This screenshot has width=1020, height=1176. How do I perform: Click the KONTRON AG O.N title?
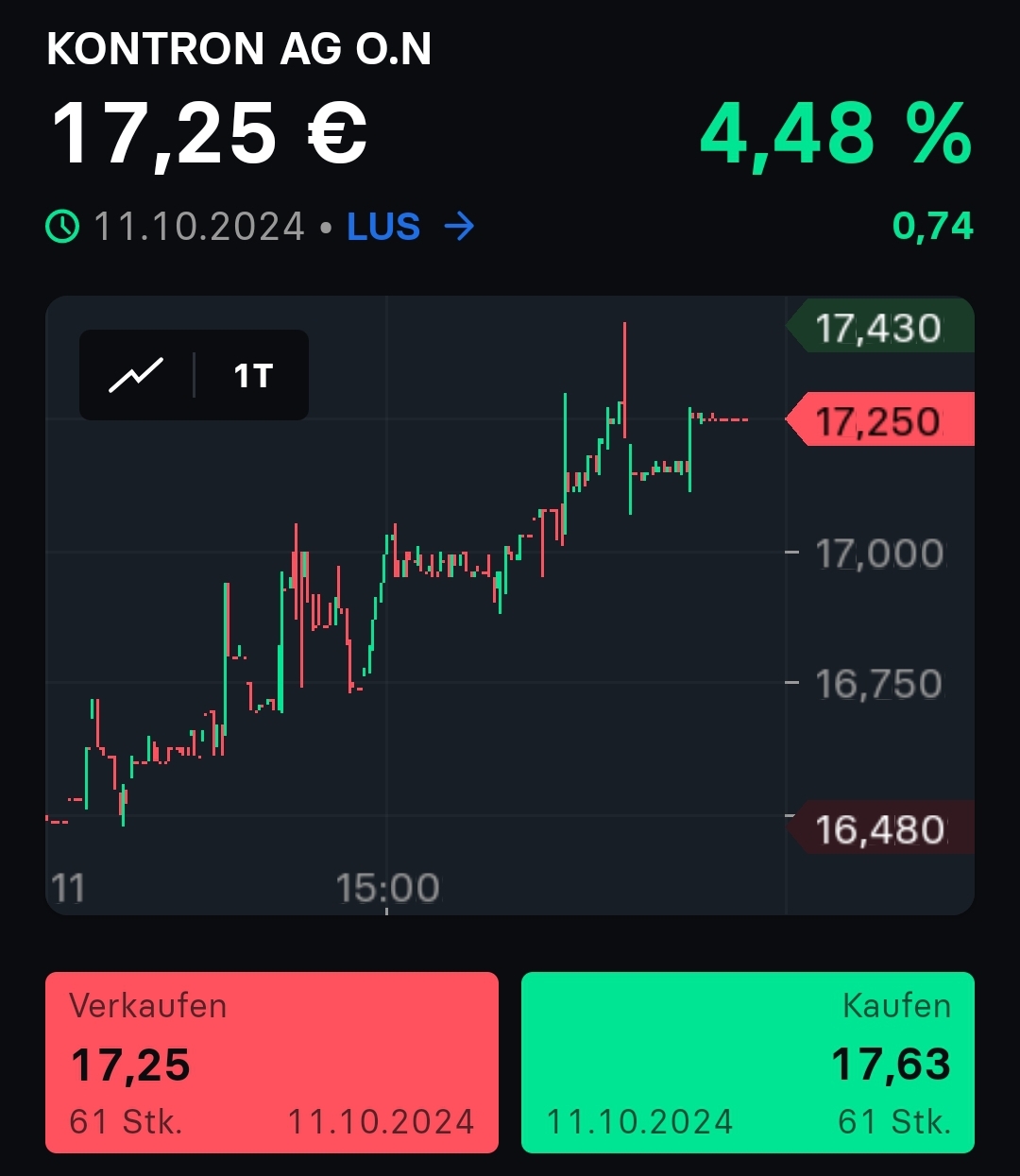pyautogui.click(x=239, y=49)
